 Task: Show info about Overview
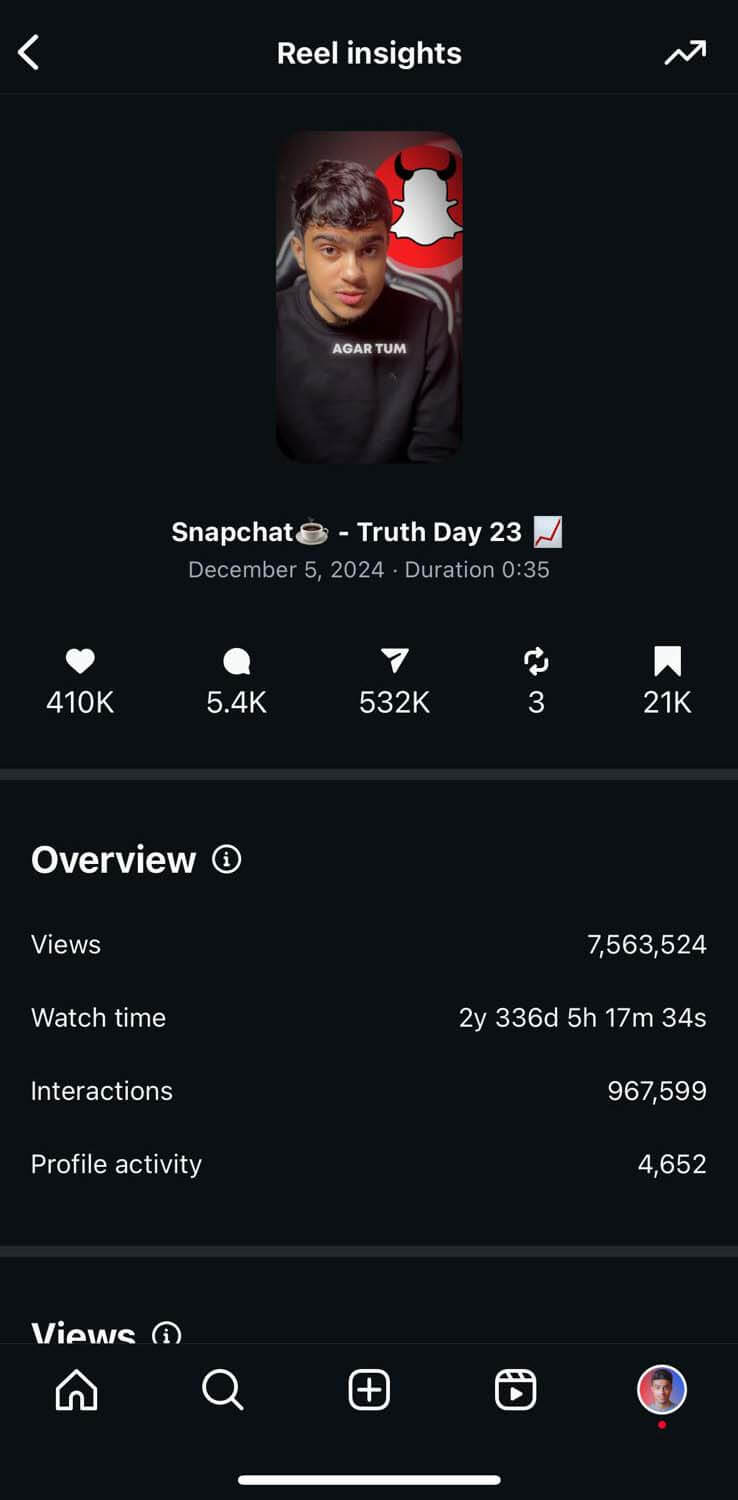(227, 859)
